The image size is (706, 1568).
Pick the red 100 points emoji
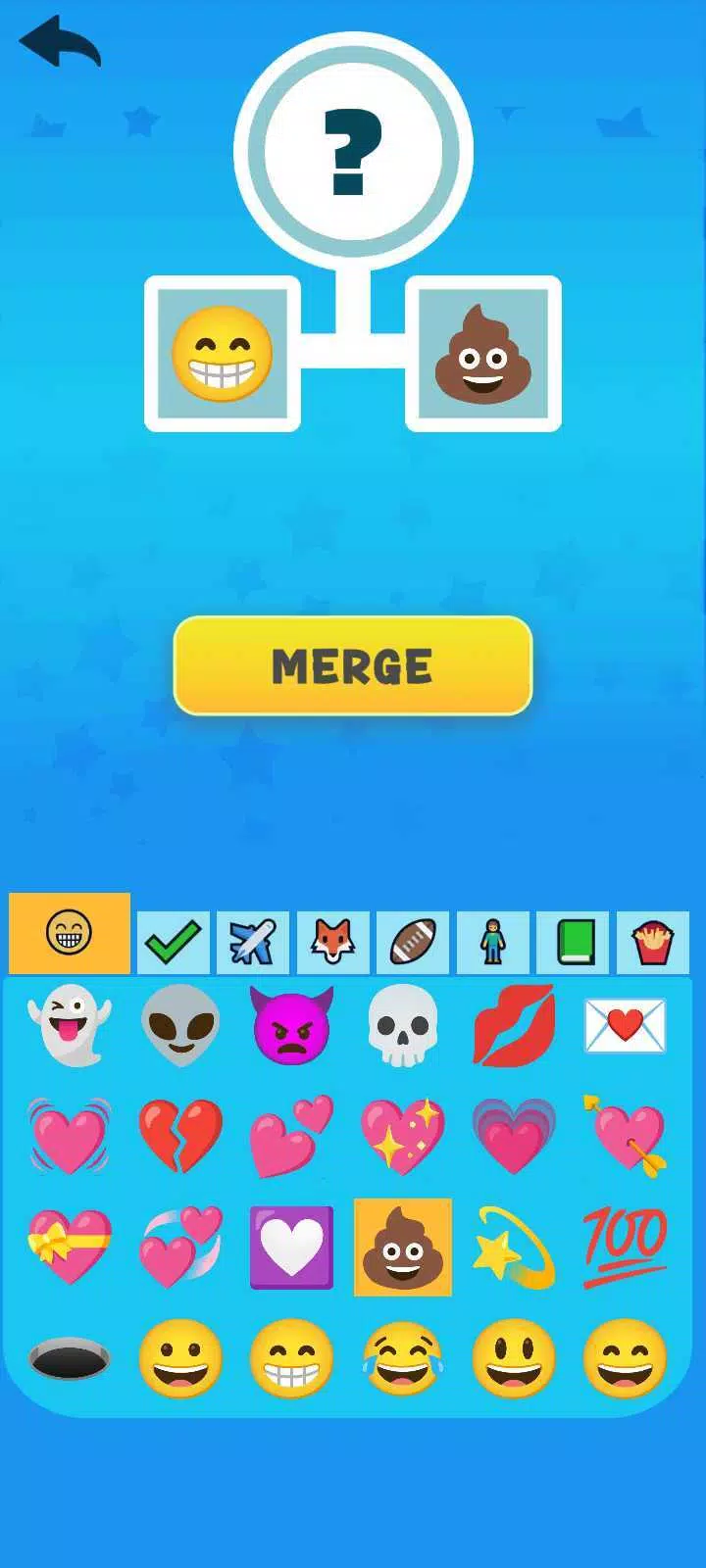click(626, 1247)
